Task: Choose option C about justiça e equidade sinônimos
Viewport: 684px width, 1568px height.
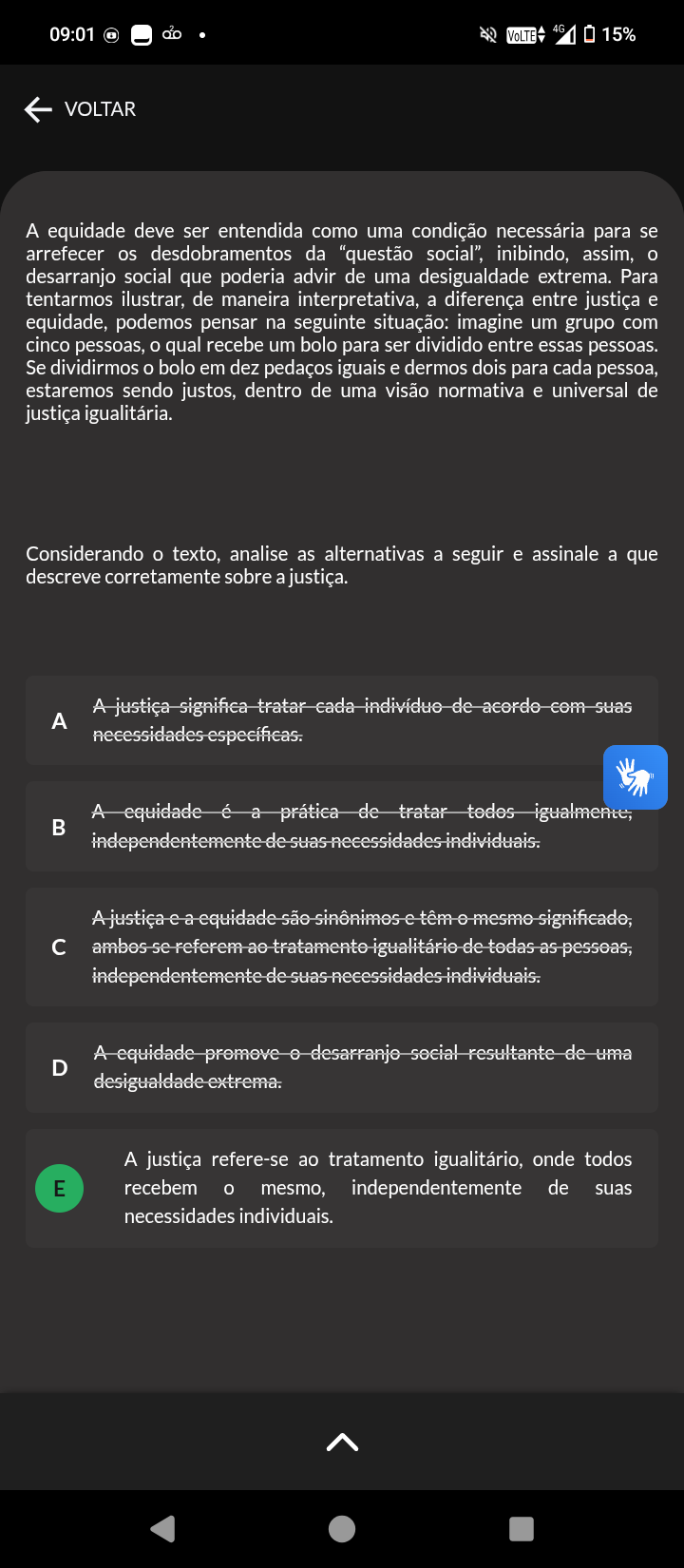Action: [342, 947]
